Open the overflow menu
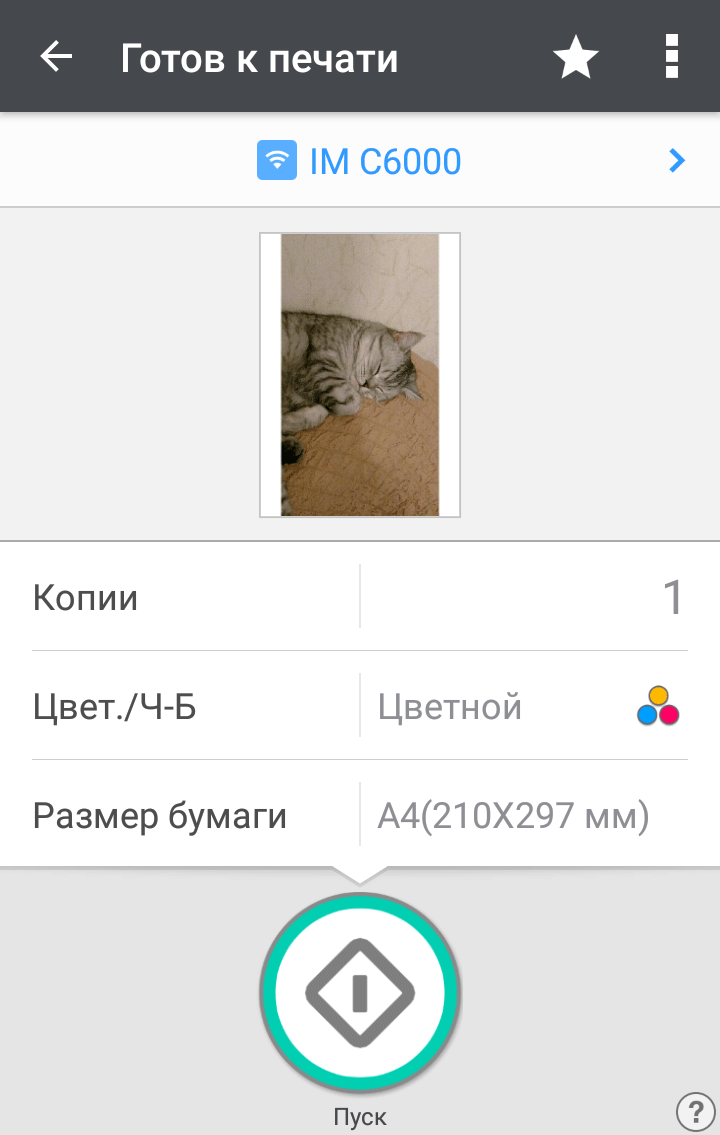 click(x=672, y=57)
